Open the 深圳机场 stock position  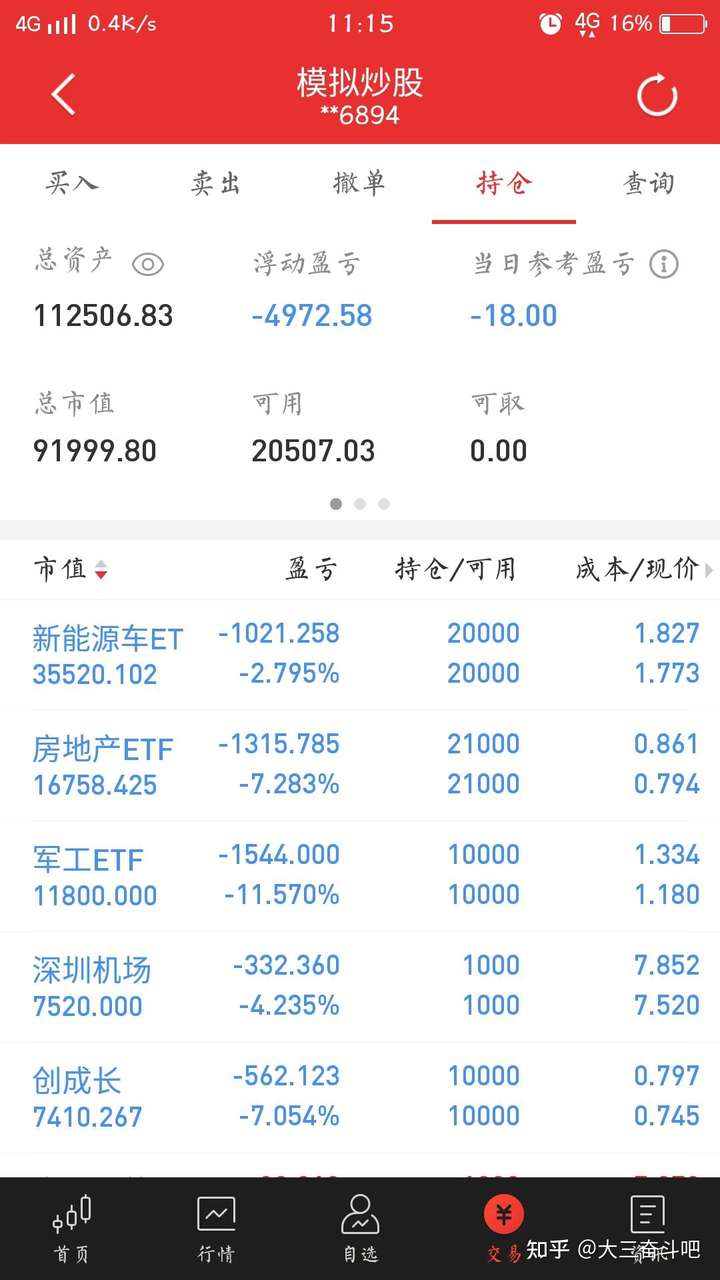click(x=360, y=985)
